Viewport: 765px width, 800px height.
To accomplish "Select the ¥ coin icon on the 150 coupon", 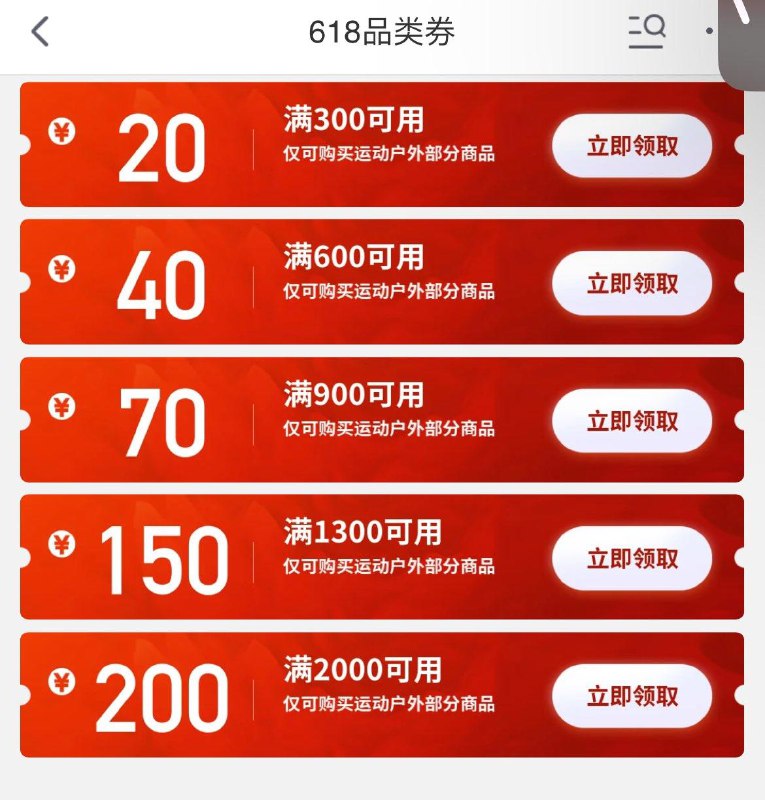I will (63, 544).
